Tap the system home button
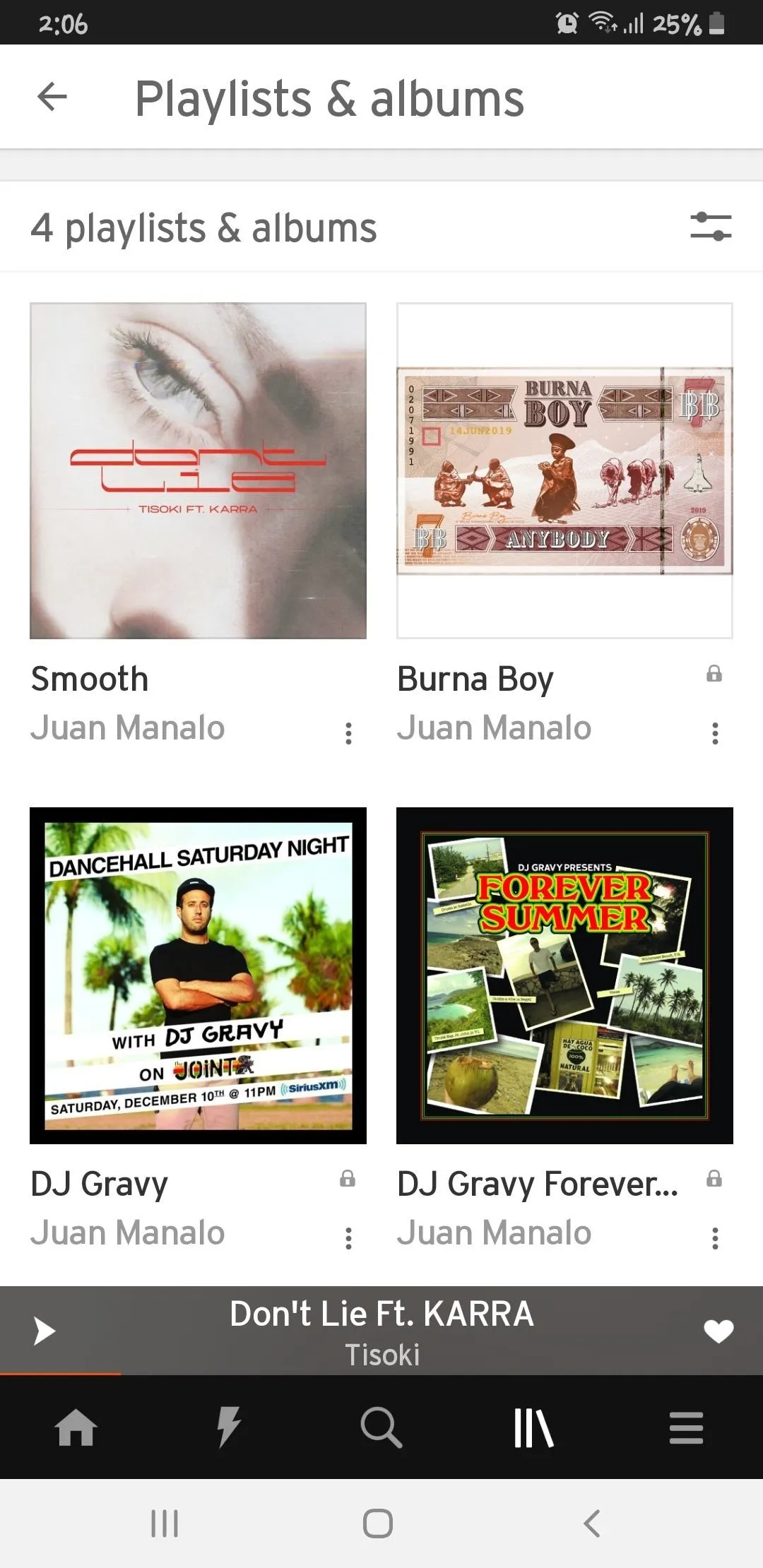The width and height of the screenshot is (763, 1568). (378, 1524)
